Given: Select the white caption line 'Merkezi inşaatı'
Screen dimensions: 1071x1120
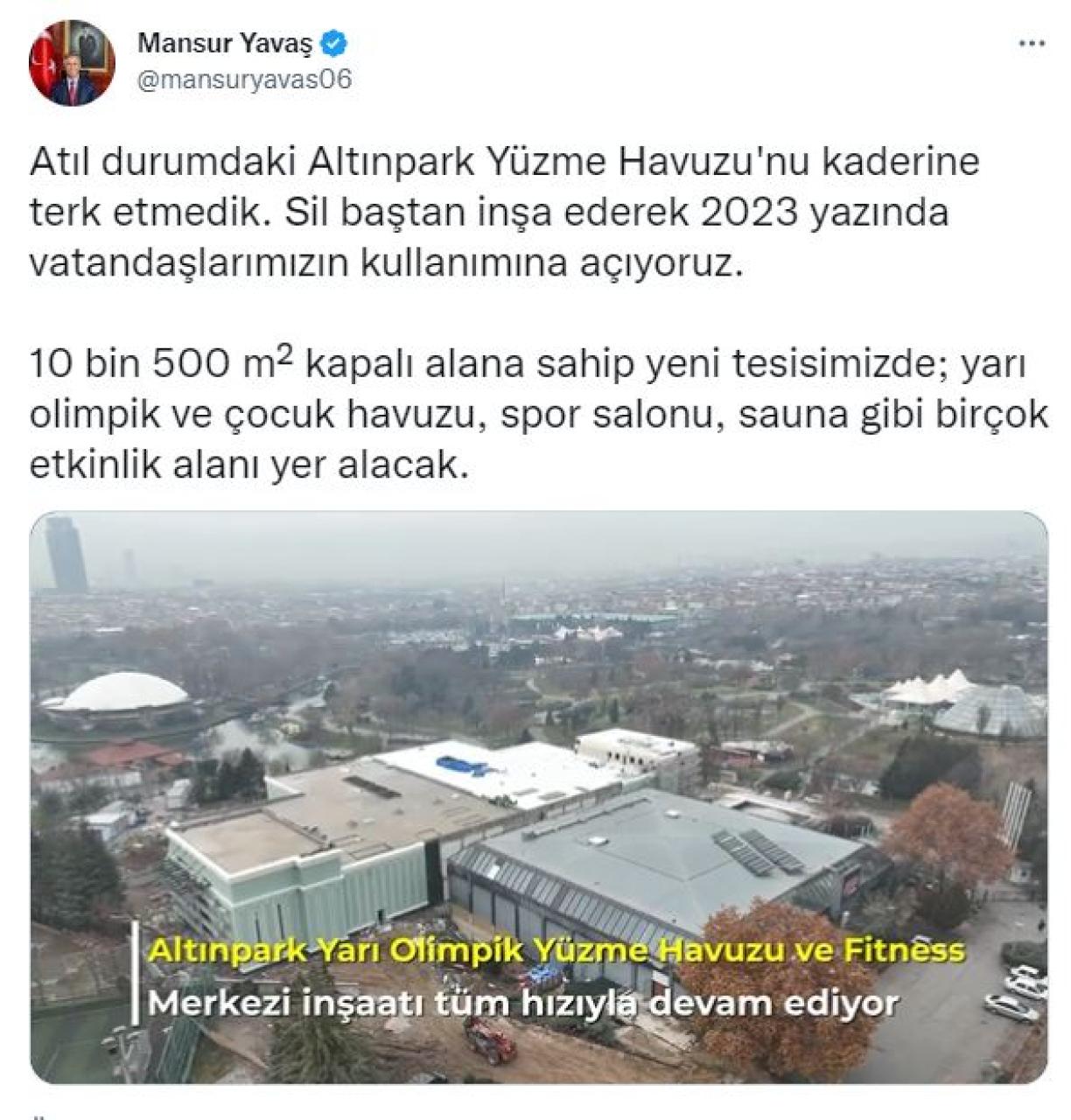Looking at the screenshot, I should (525, 1003).
